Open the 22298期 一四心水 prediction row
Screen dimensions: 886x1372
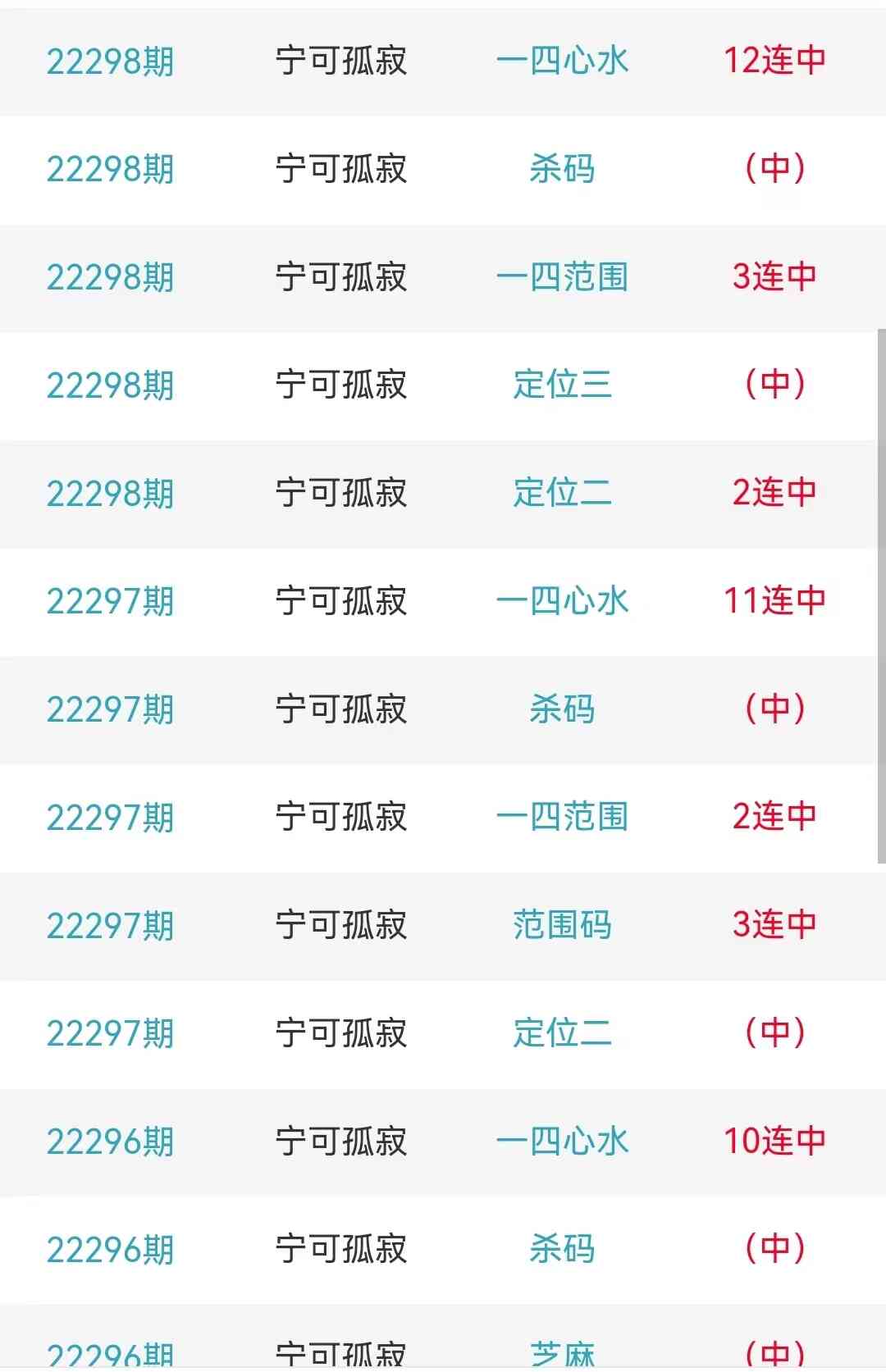(x=562, y=61)
